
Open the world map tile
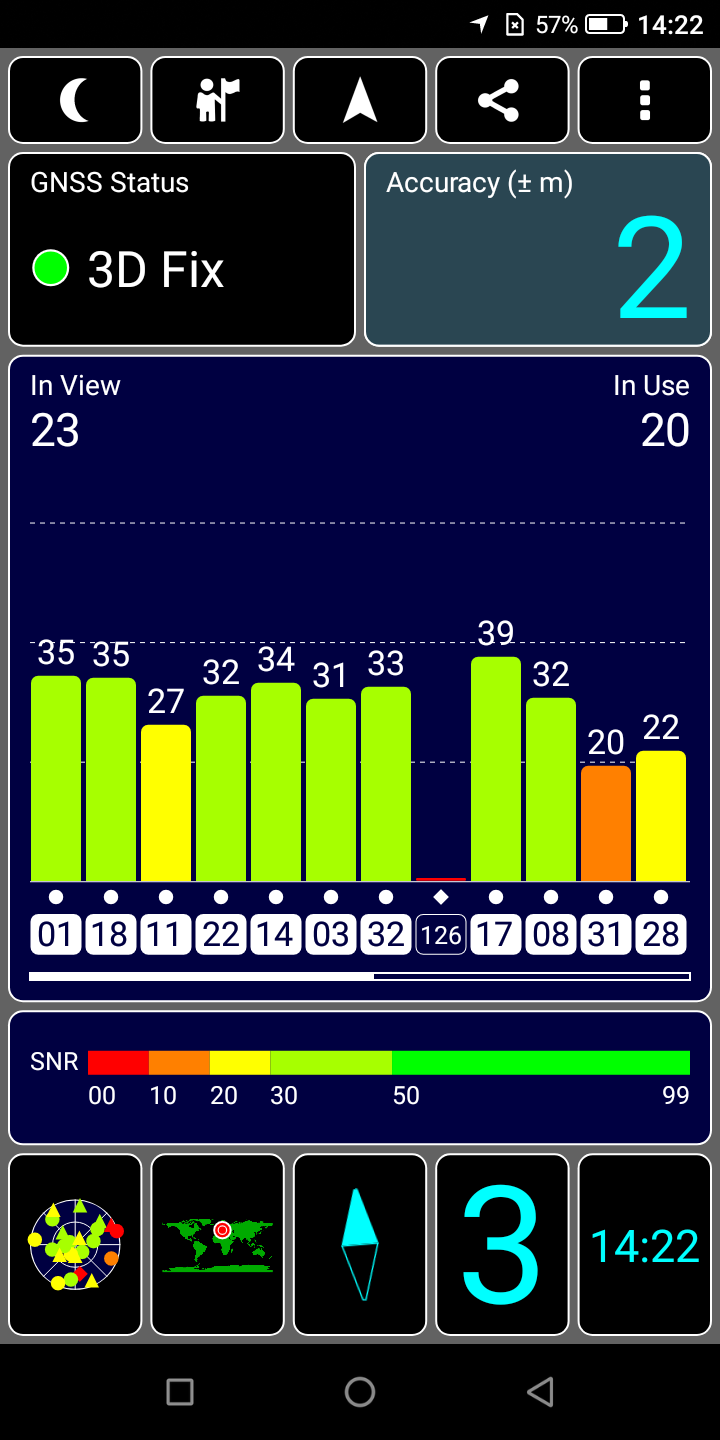pos(217,1244)
